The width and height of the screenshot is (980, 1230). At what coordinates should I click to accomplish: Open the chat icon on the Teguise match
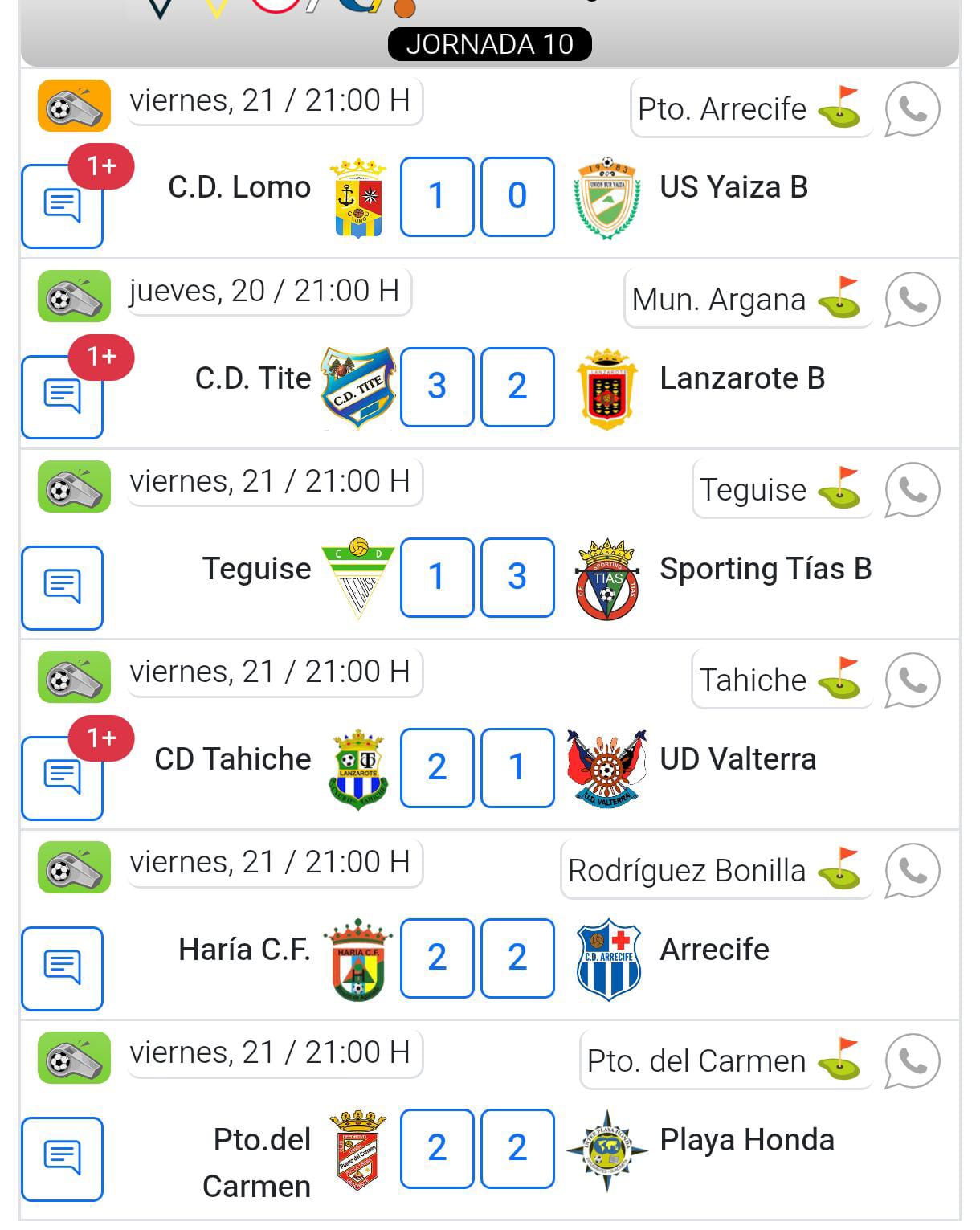(x=62, y=586)
